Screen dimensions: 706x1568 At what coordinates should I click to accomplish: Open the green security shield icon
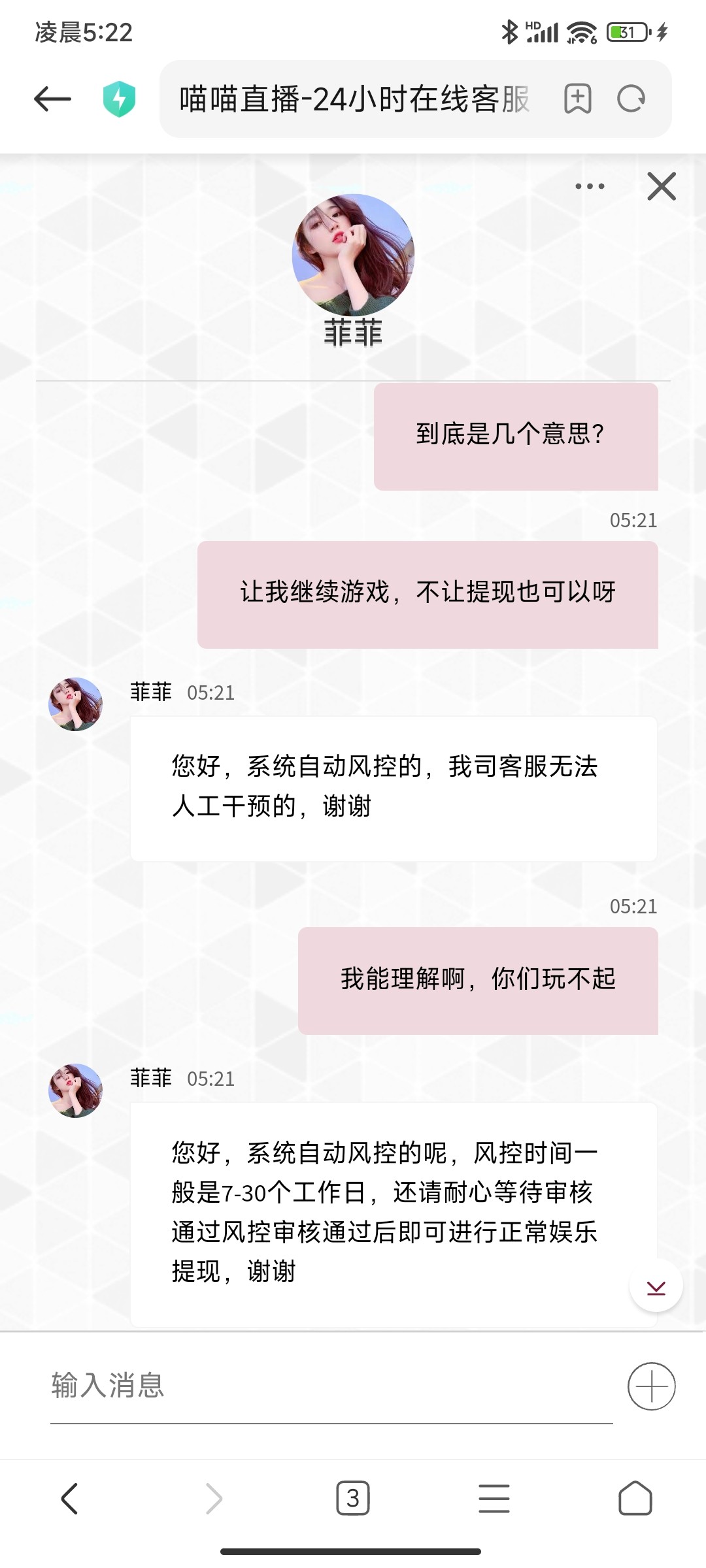(119, 99)
